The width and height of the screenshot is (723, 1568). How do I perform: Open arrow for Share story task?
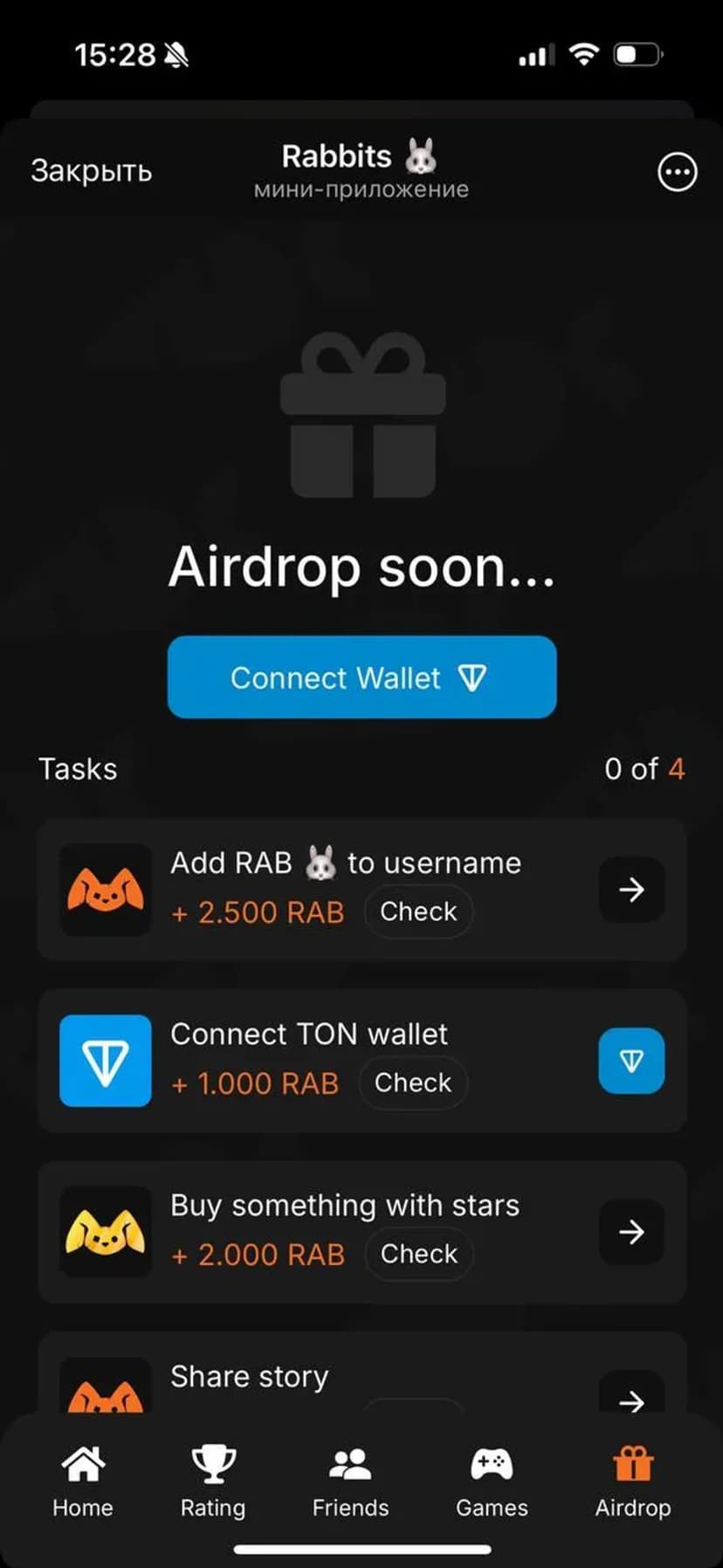tap(631, 1399)
